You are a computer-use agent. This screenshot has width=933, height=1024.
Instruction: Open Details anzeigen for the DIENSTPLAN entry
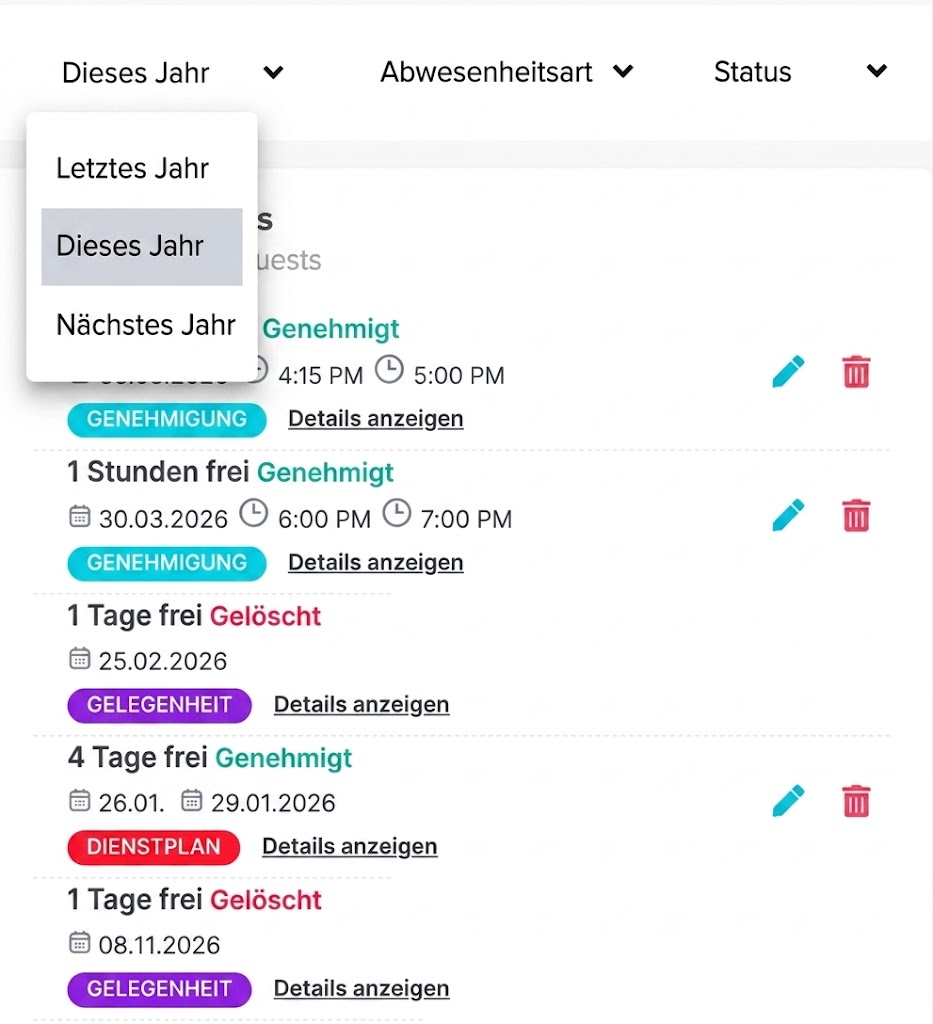tap(349, 846)
